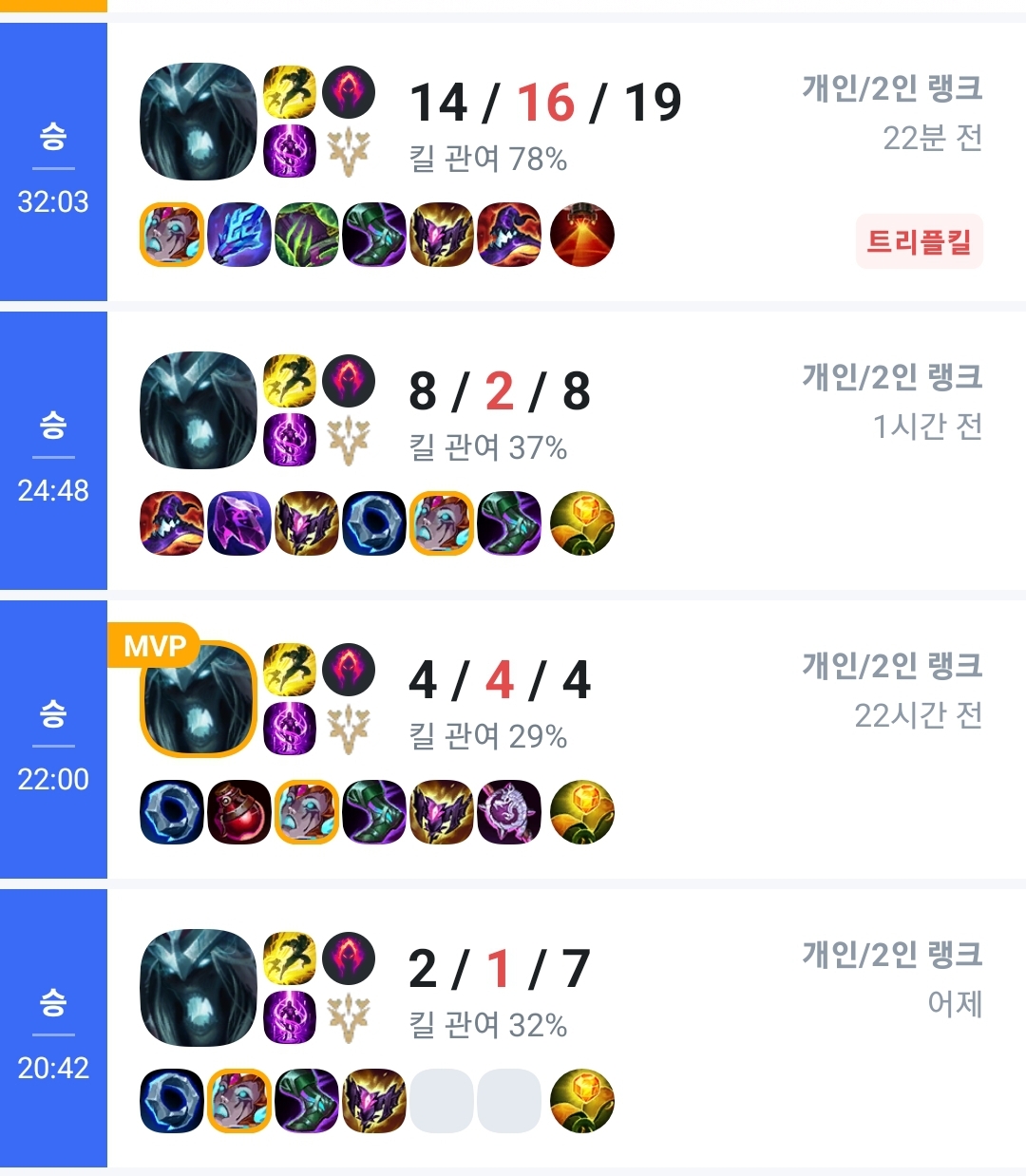Image resolution: width=1026 pixels, height=1176 pixels.
Task: Open the 8/2/8 match lasting 24:48
Action: (513, 450)
